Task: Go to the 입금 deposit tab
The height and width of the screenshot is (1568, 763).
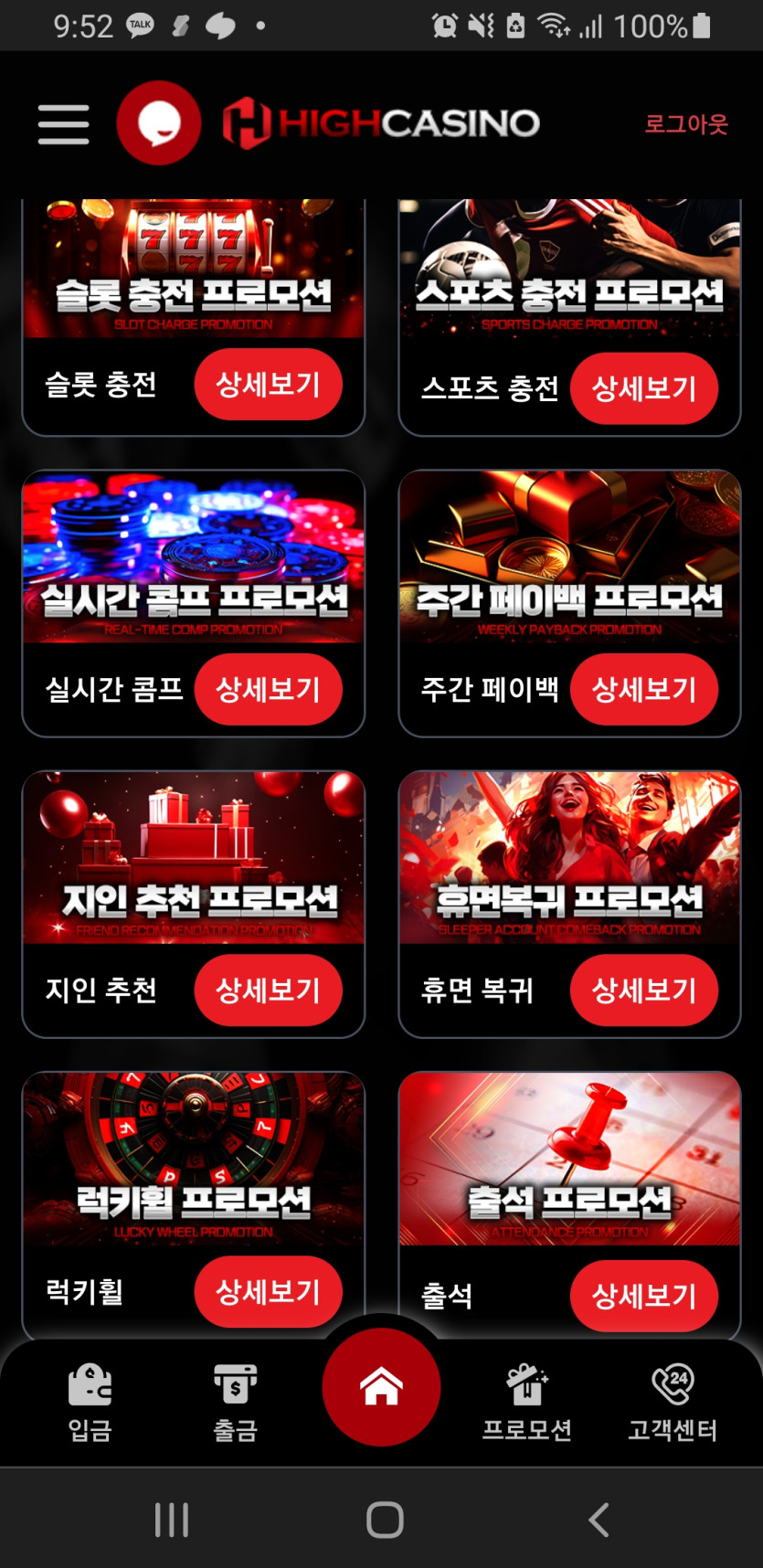Action: coord(90,1403)
